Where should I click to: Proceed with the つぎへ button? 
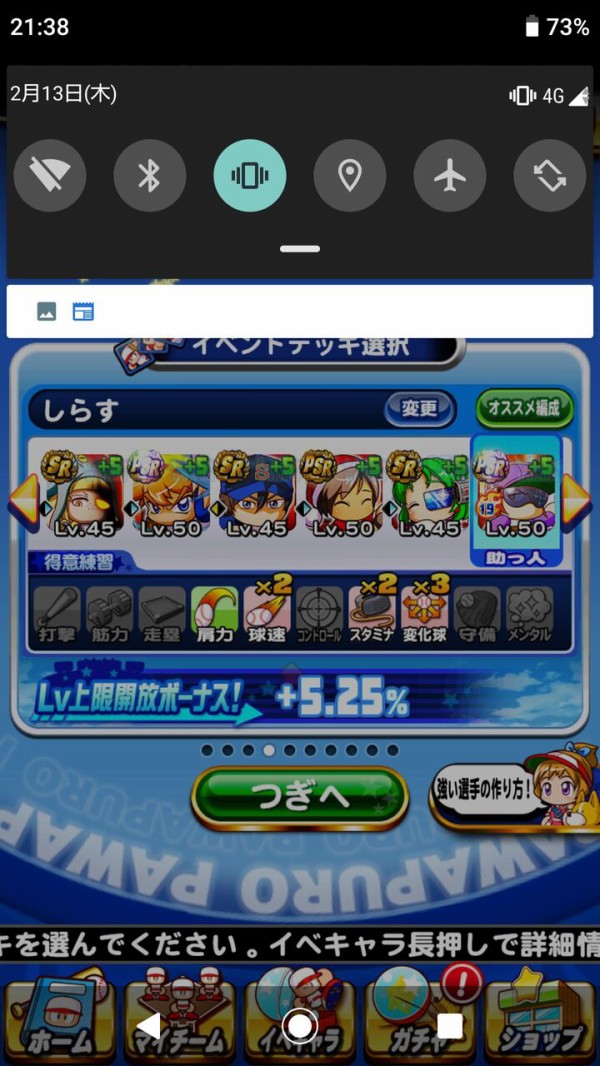[x=300, y=796]
